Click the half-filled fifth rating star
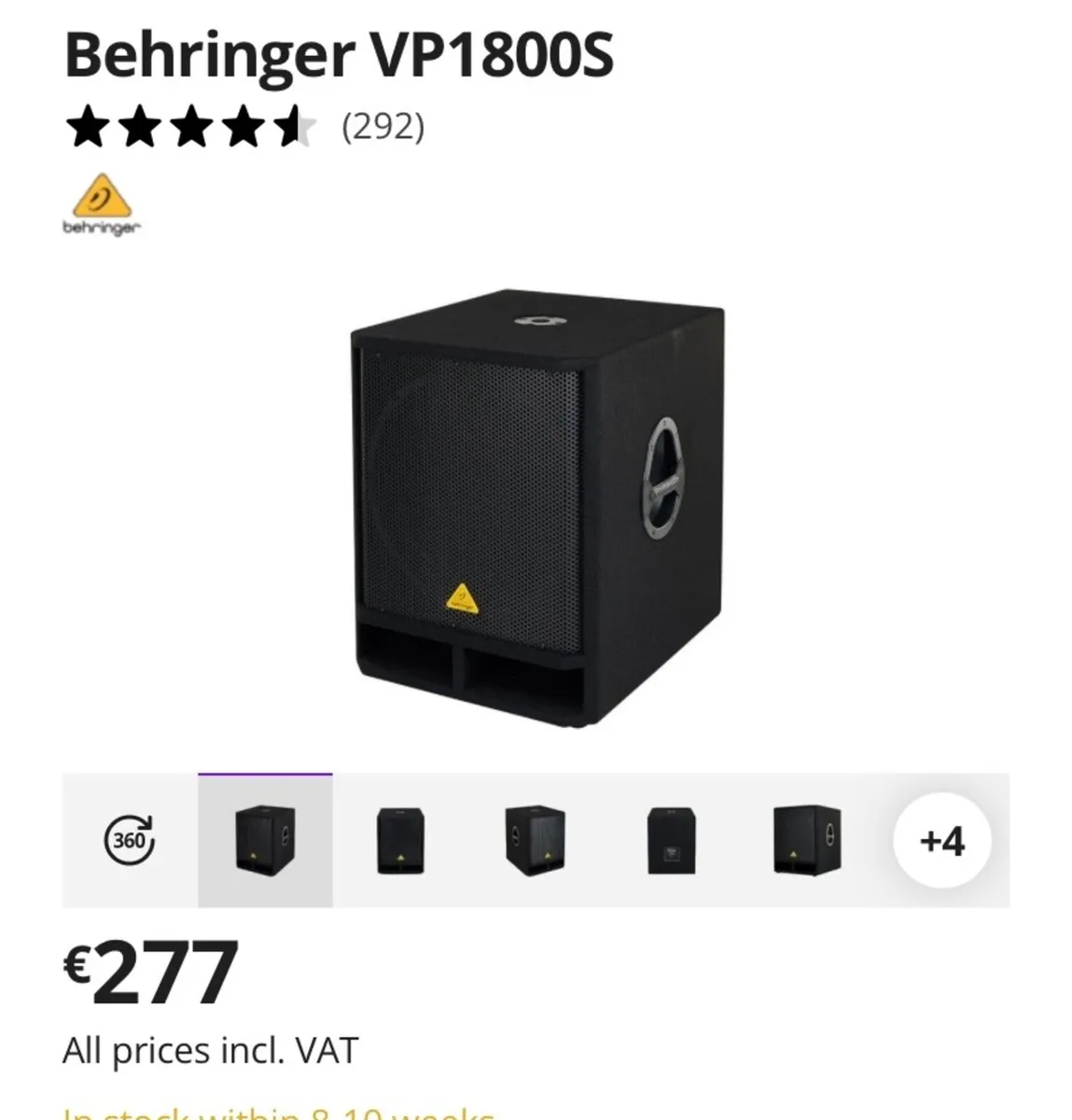Viewport: 1072px width, 1120px height. click(x=292, y=127)
